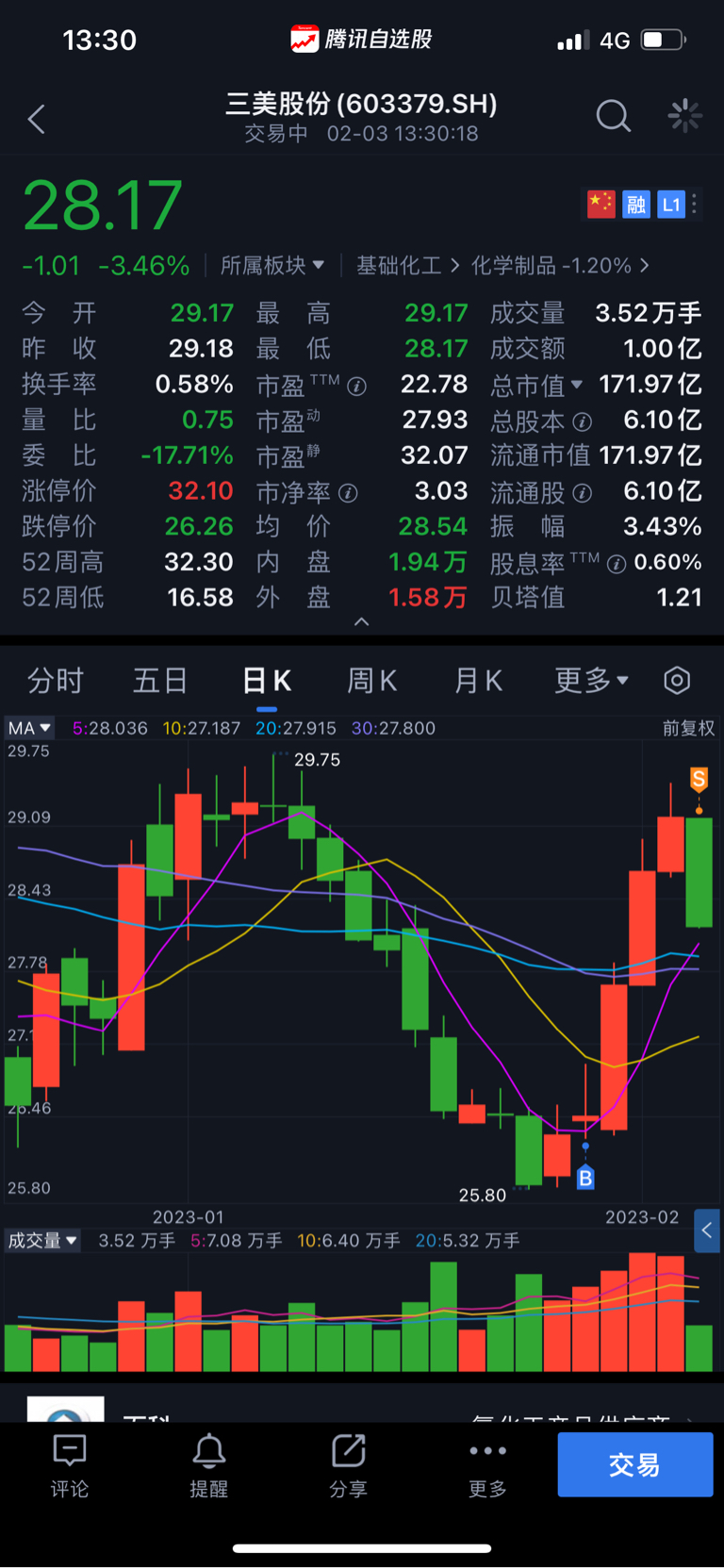Toggle the 前复权 price adjustment mode
This screenshot has width=724, height=1568.
[687, 727]
